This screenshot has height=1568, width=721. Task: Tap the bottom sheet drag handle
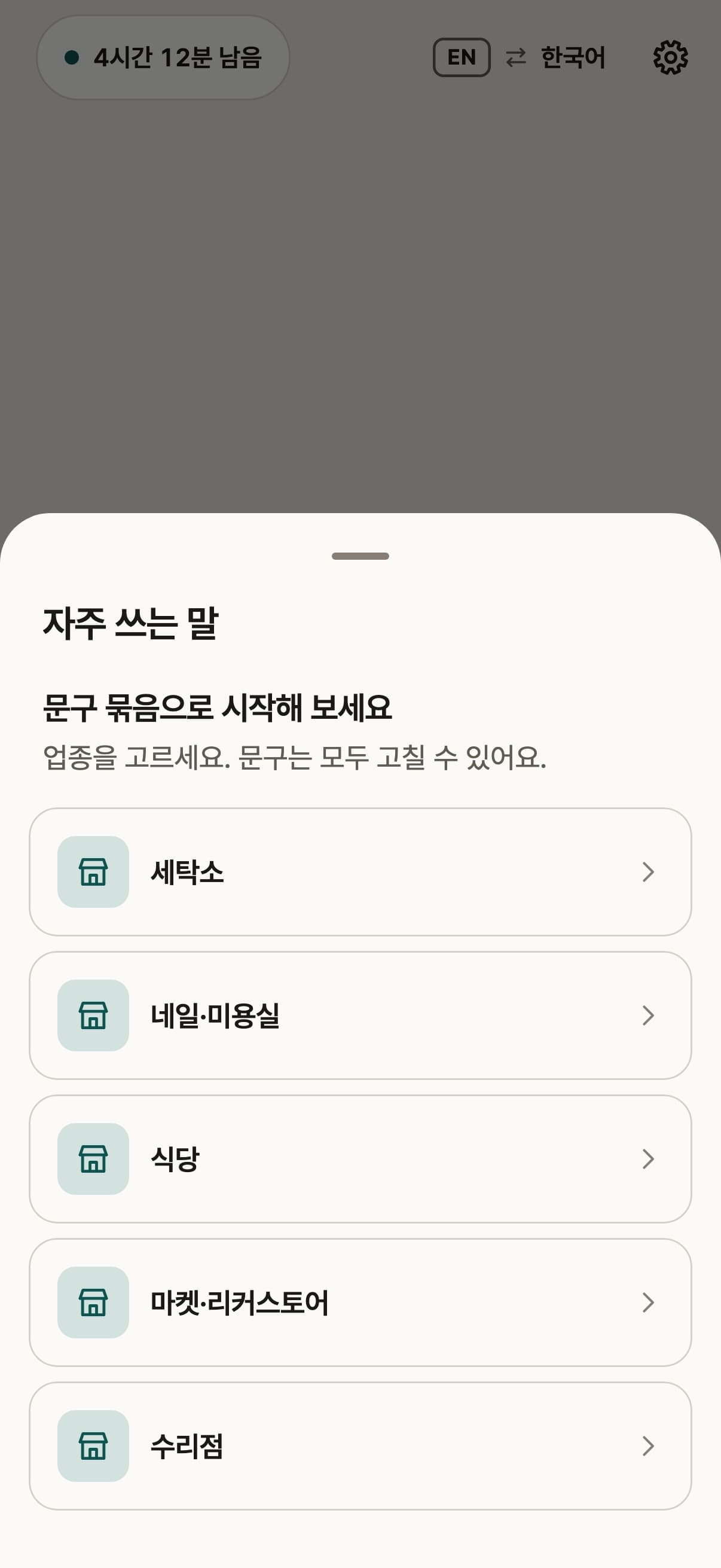(x=360, y=556)
